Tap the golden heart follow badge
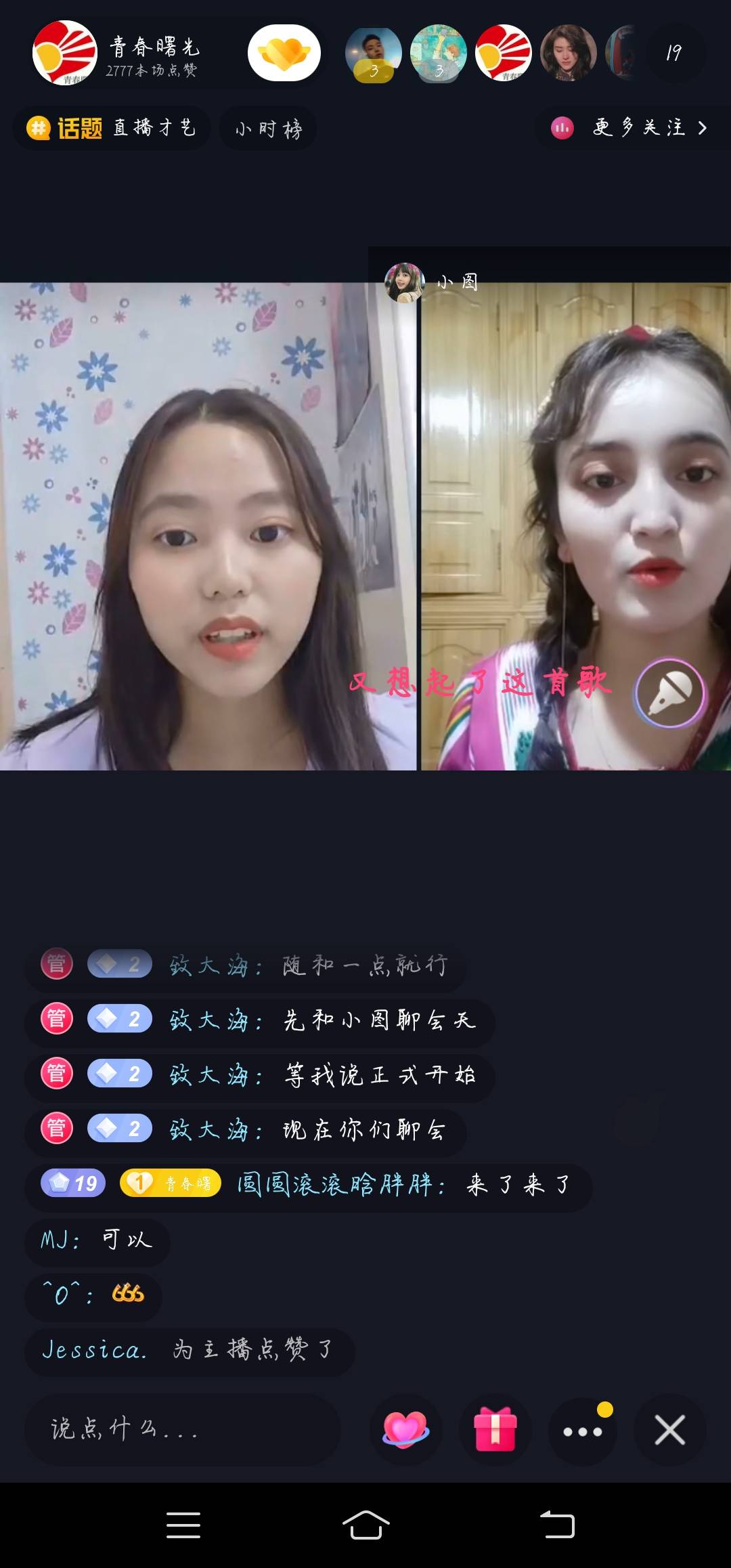The width and height of the screenshot is (731, 1568). (284, 53)
